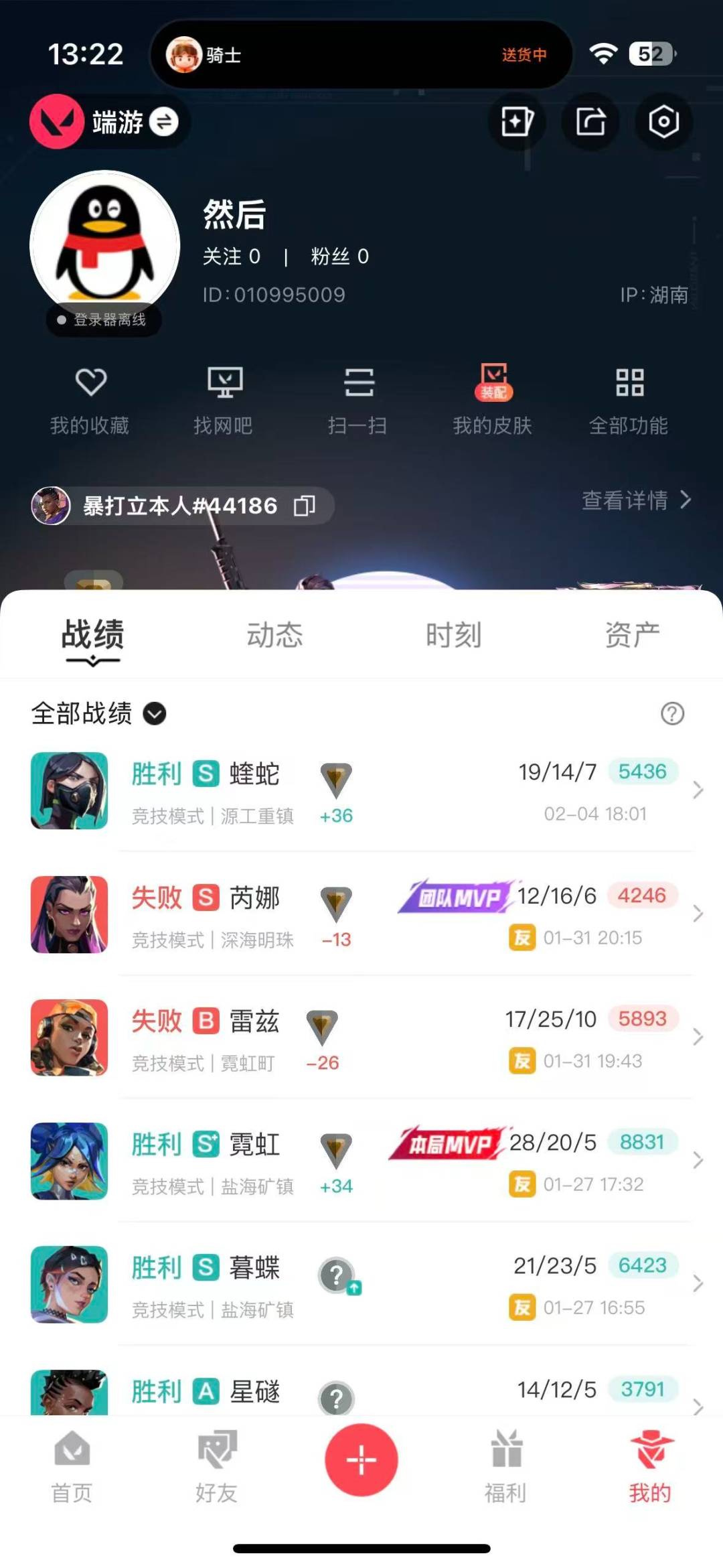Go to the 首页 home tab
The image size is (723, 1568).
coord(72,1467)
